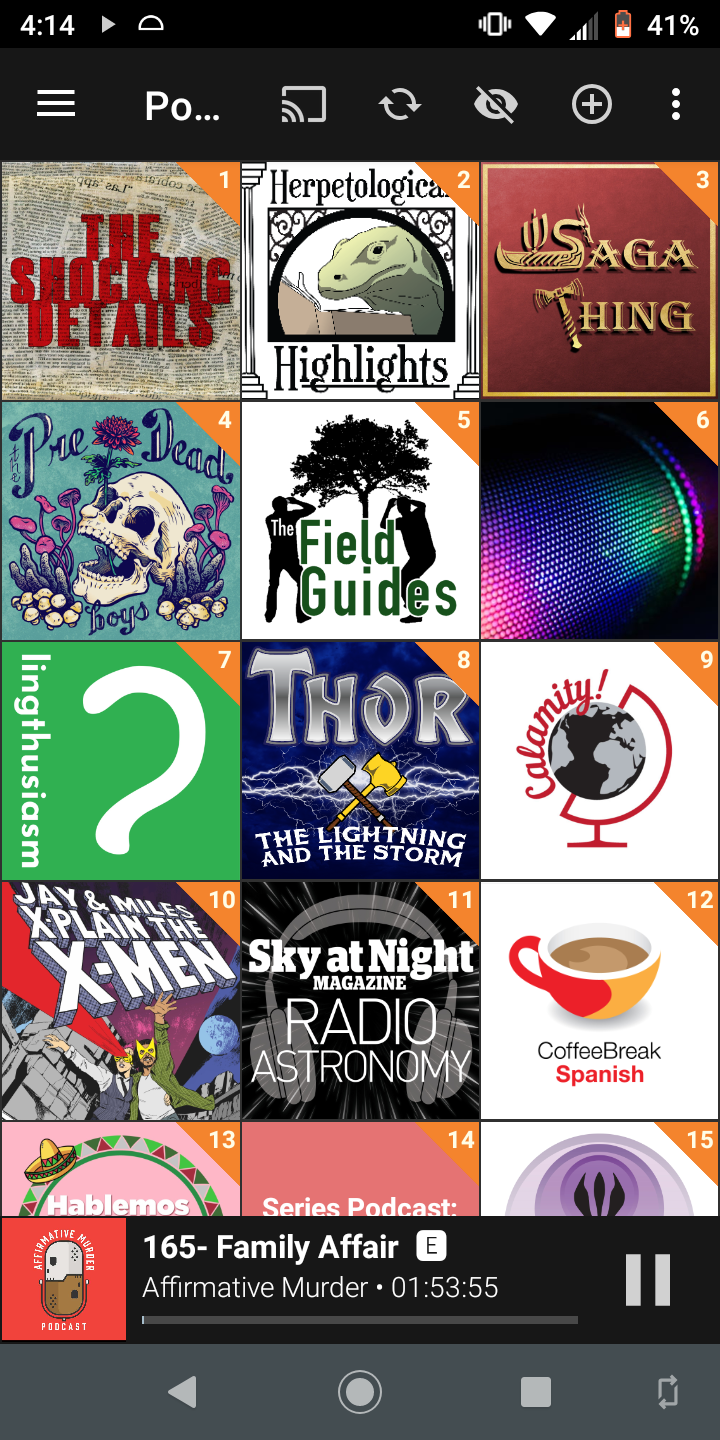Open the hamburger navigation drawer
The height and width of the screenshot is (1440, 720).
[x=56, y=104]
